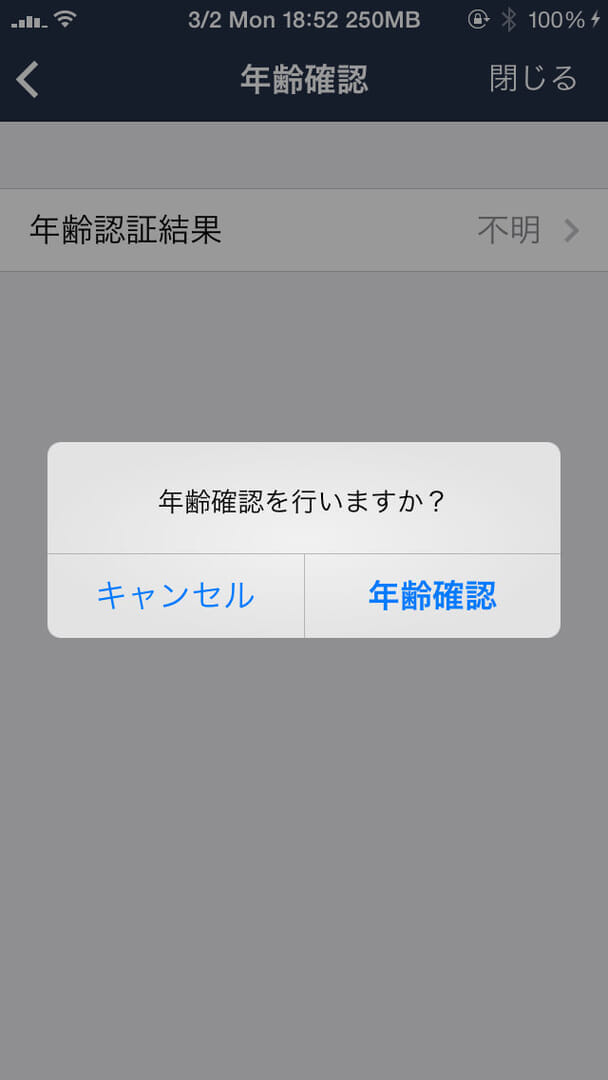Open the 年齢認証結果 row
This screenshot has height=1080, width=608.
[x=304, y=230]
